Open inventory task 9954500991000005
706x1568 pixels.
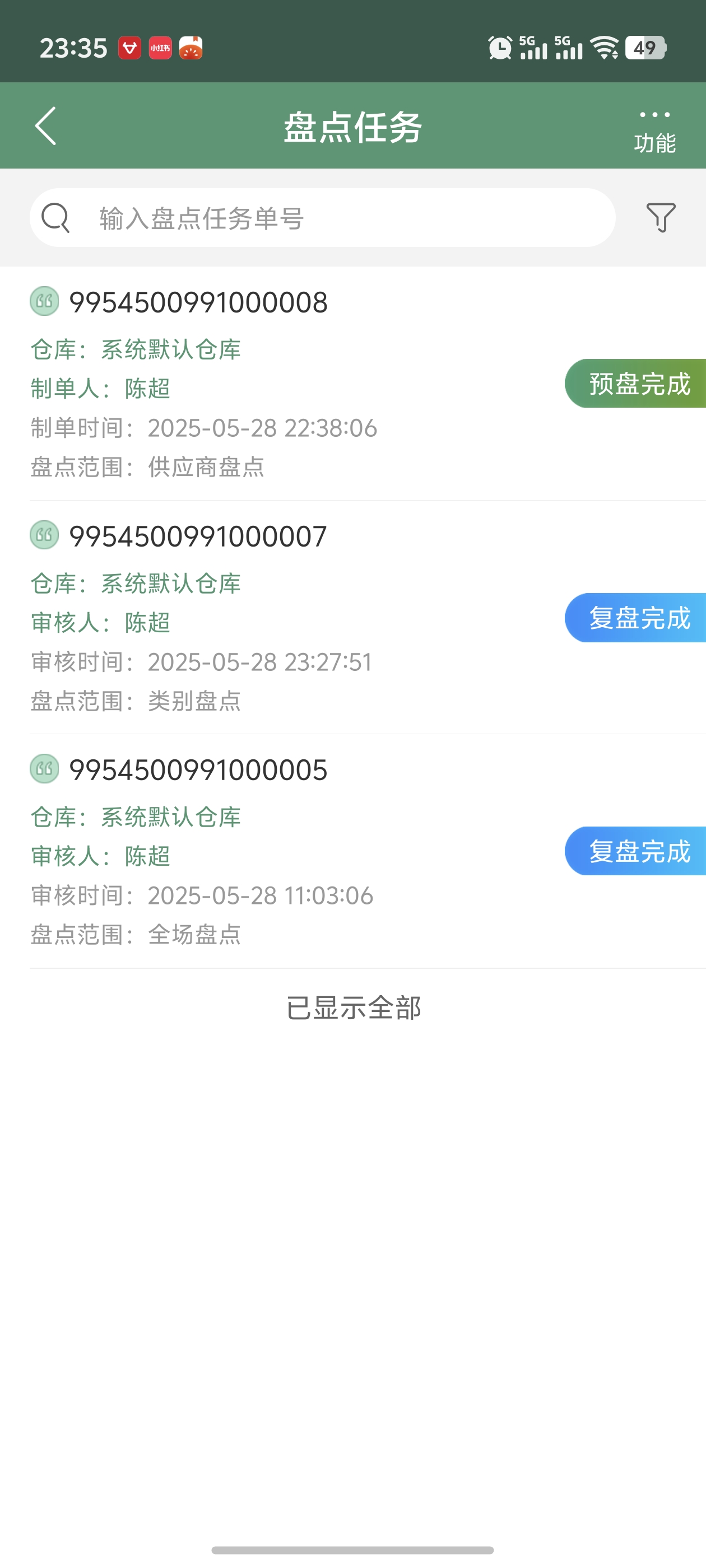tap(352, 851)
